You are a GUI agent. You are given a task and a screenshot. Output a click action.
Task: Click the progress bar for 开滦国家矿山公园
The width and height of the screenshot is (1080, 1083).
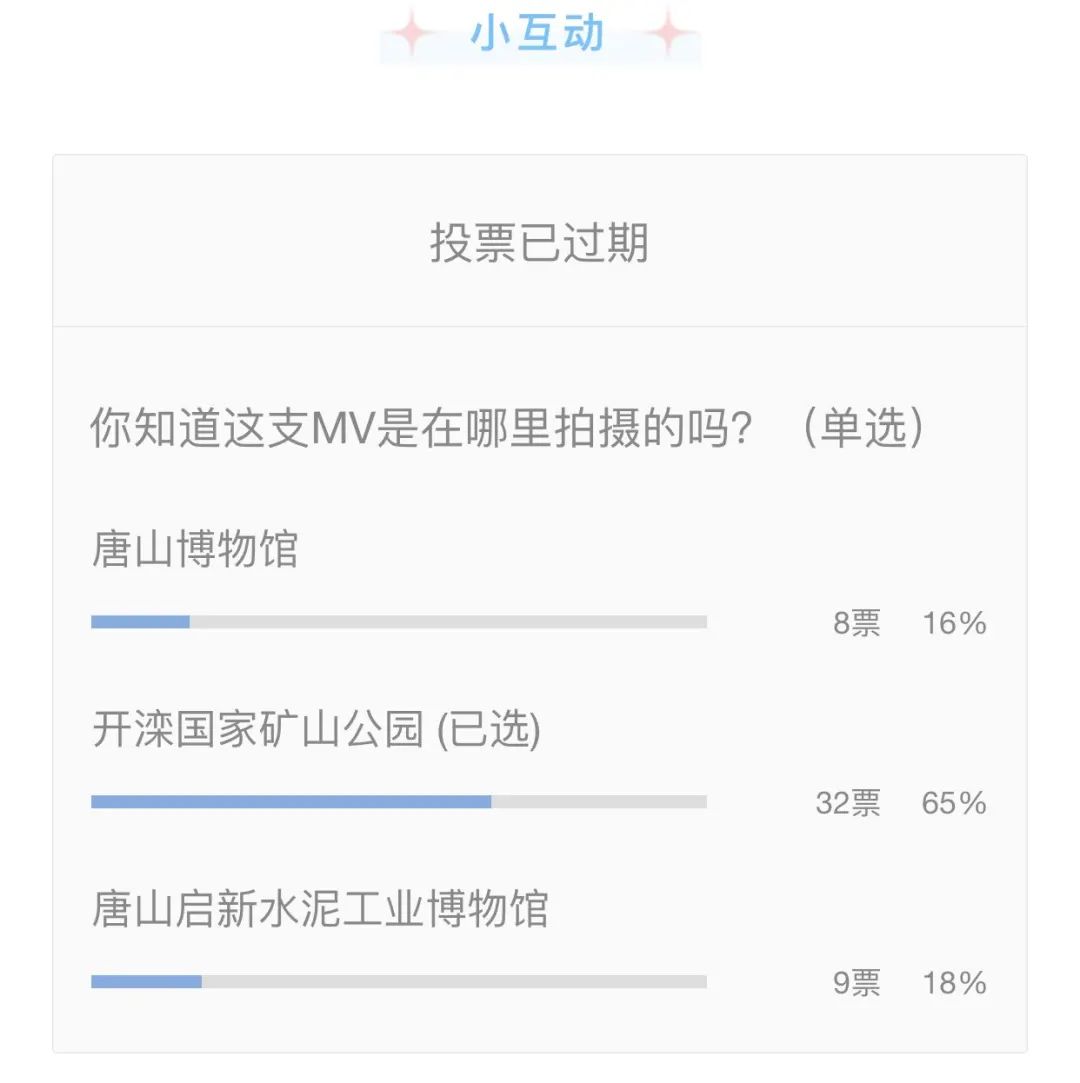[x=398, y=800]
